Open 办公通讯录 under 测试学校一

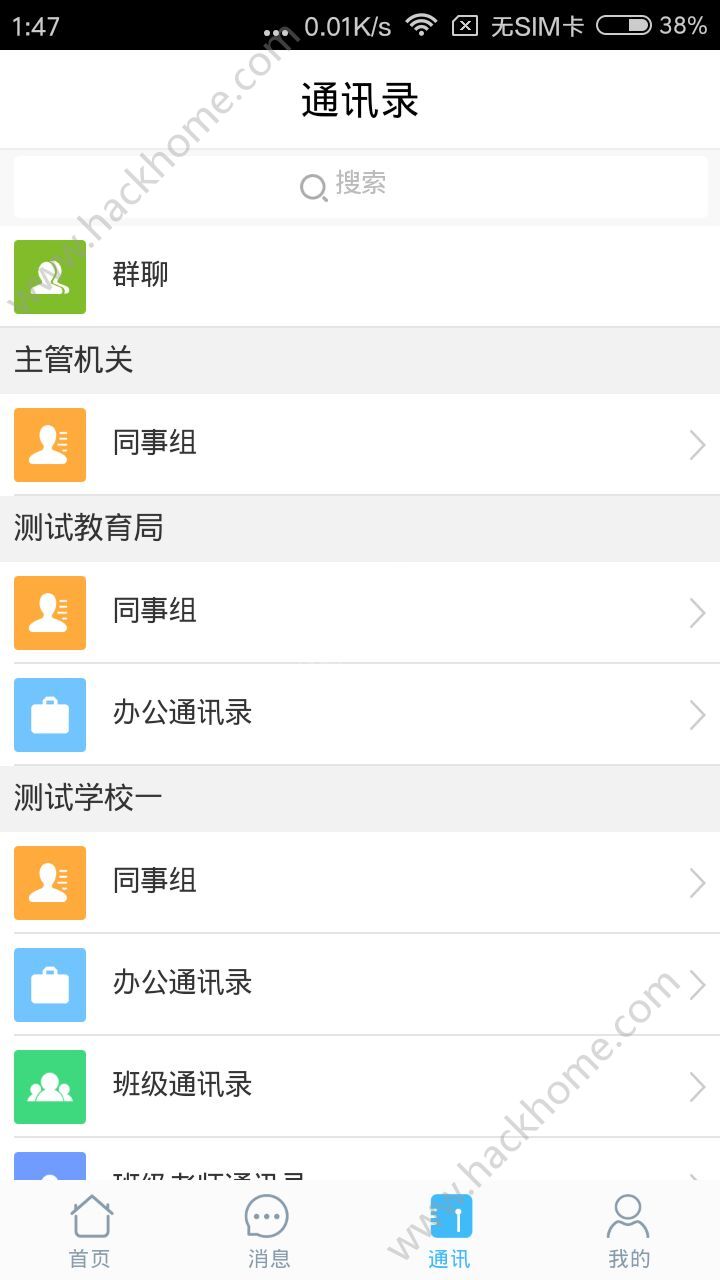pyautogui.click(x=360, y=984)
